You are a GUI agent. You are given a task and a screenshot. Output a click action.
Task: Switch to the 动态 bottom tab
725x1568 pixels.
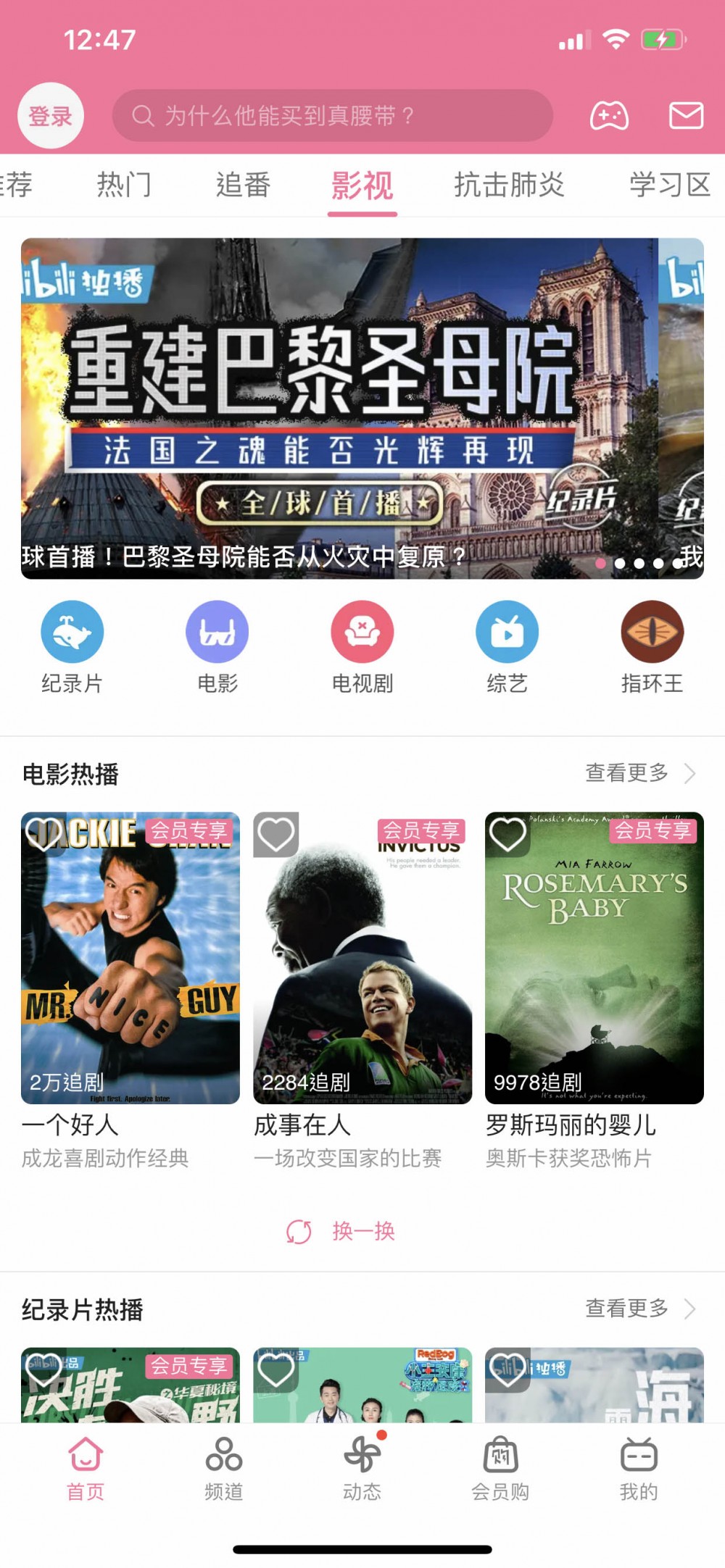362,1468
